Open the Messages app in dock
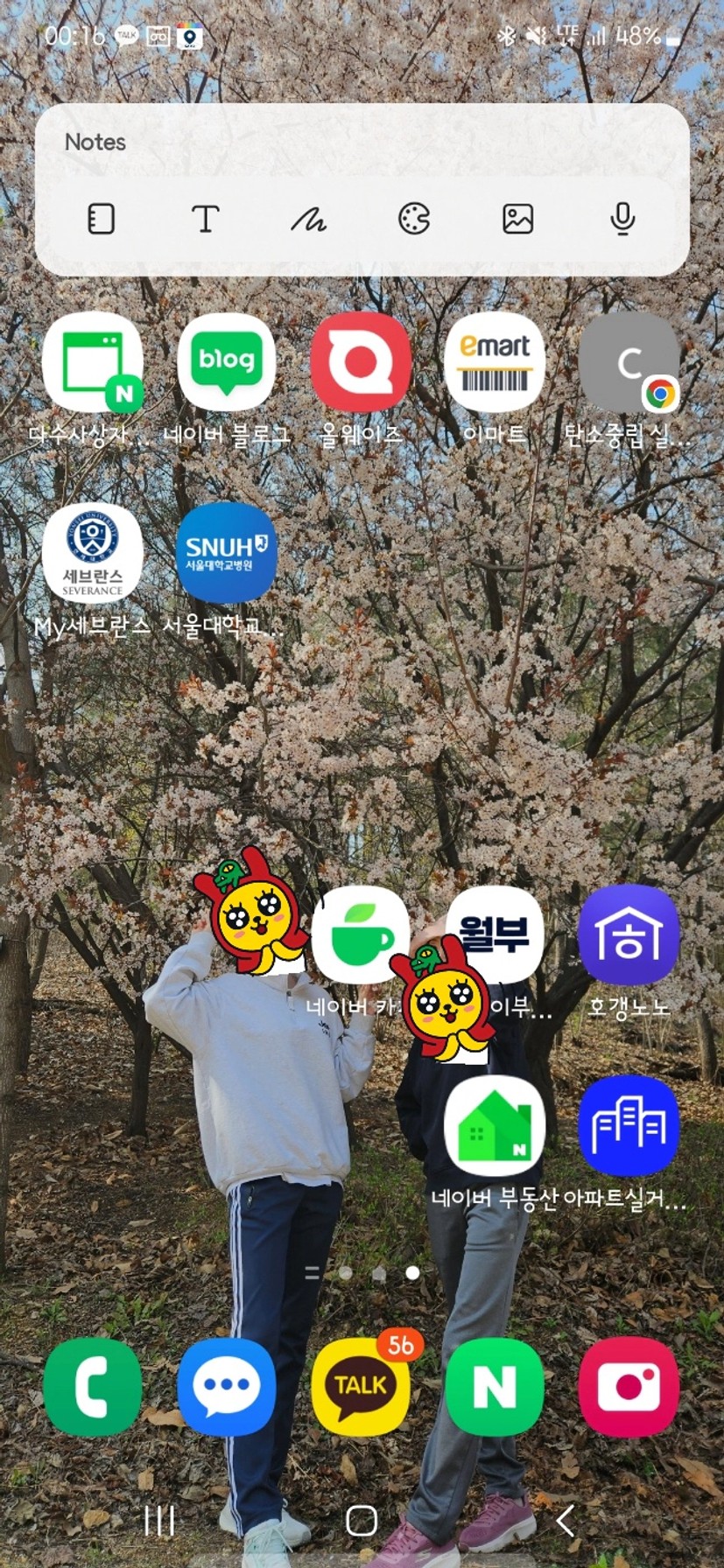This screenshot has width=724, height=1568. (227, 1386)
